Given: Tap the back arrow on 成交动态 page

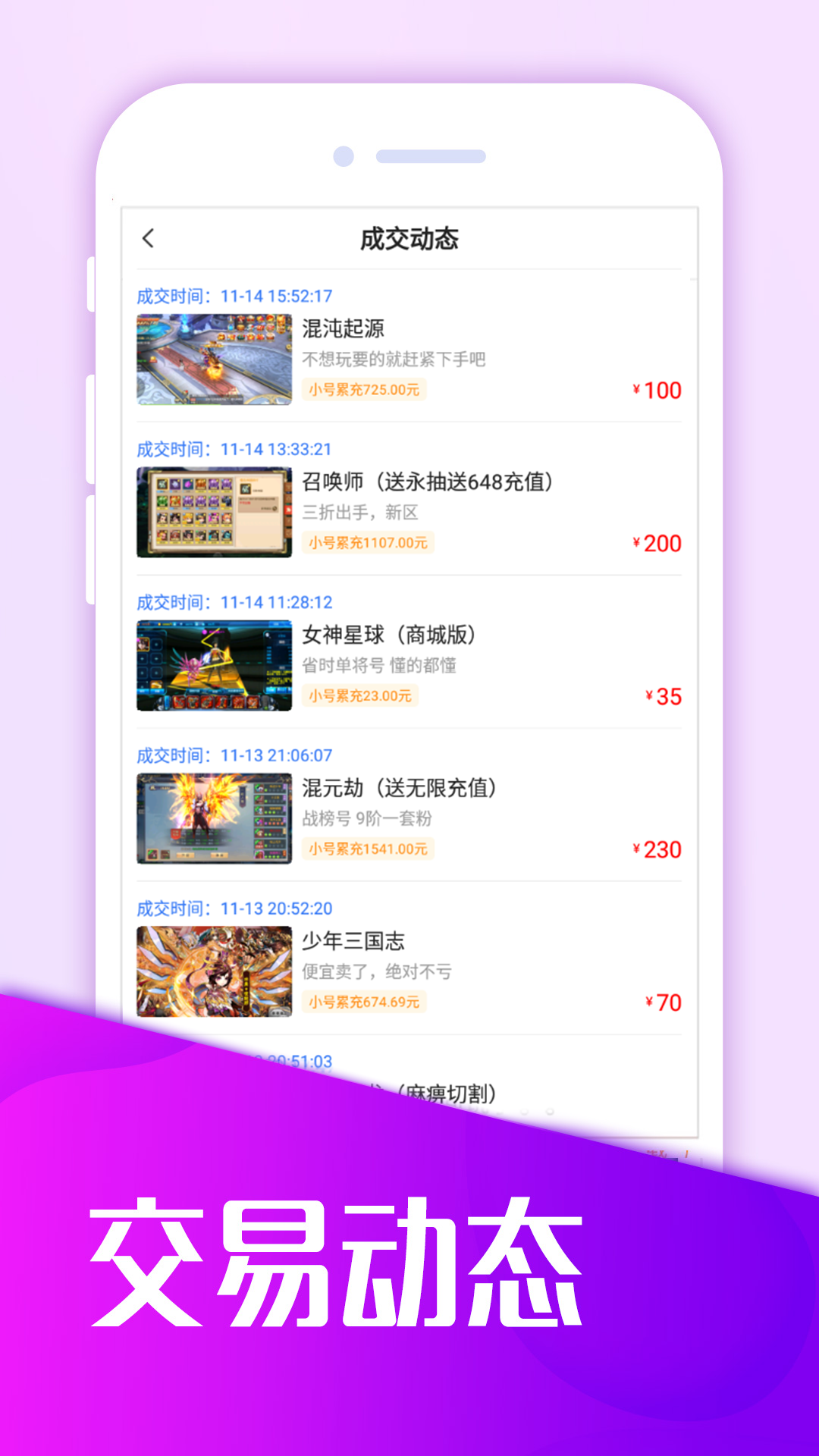Looking at the screenshot, I should pos(149,237).
